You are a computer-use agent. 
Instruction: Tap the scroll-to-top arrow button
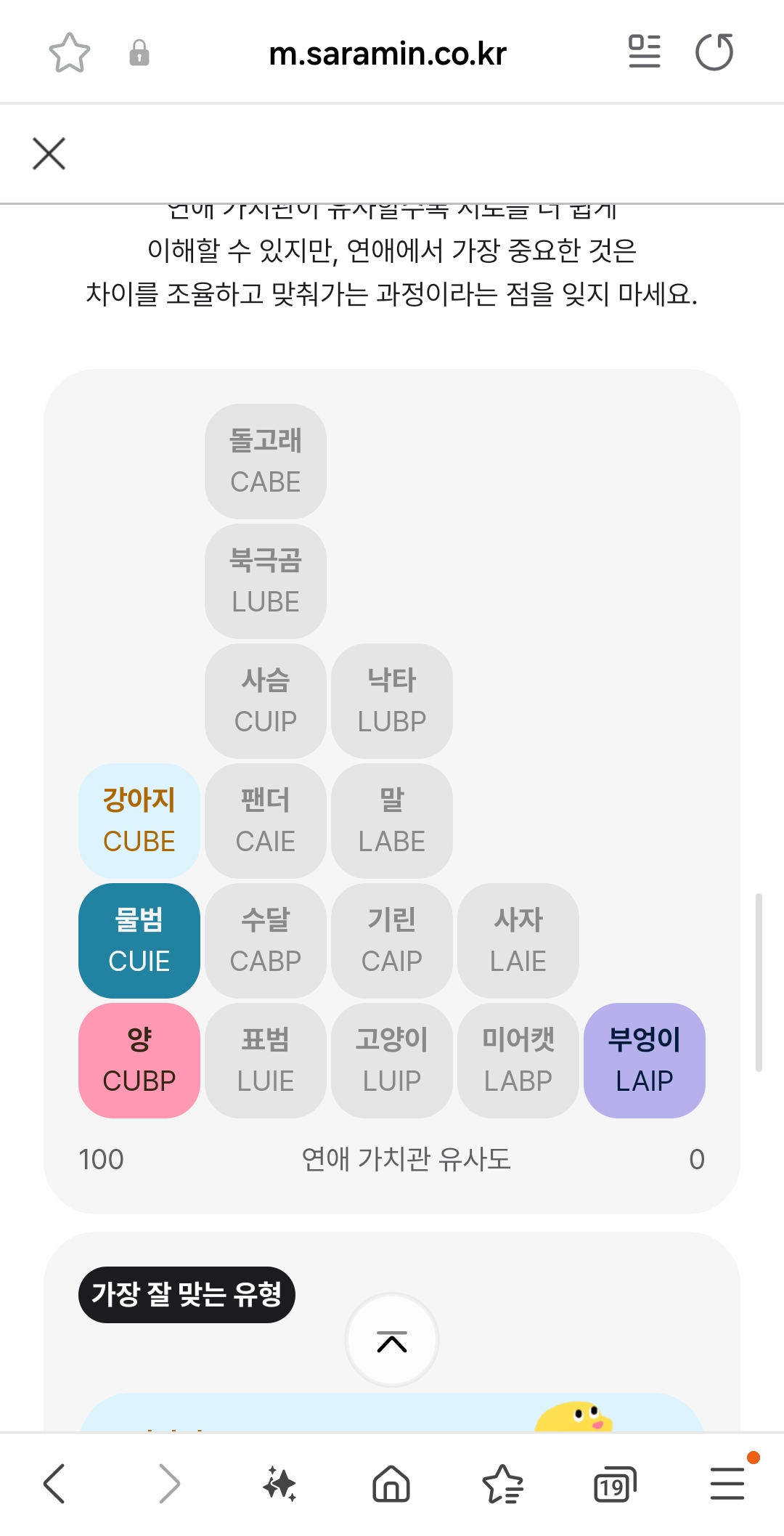point(392,1340)
